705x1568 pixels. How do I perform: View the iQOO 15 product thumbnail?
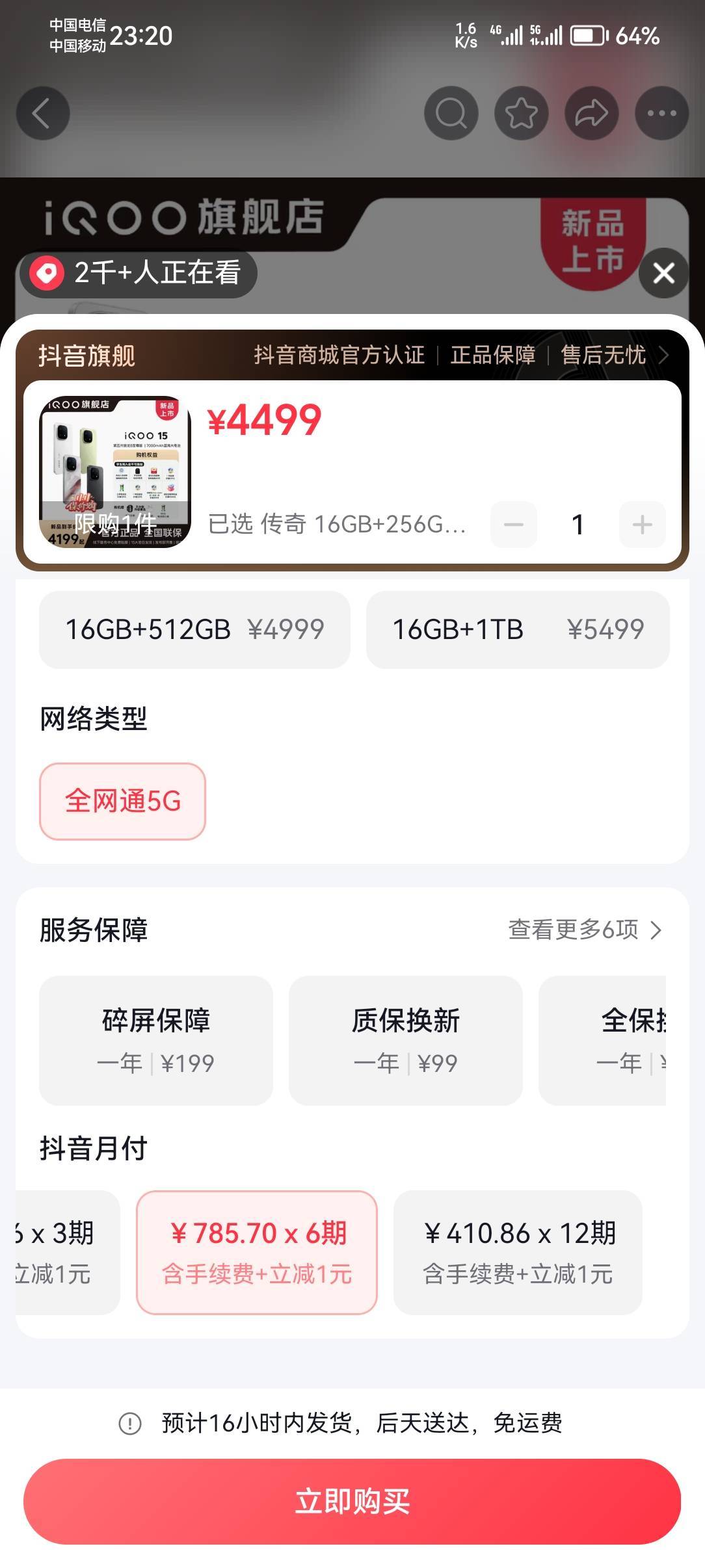(115, 472)
